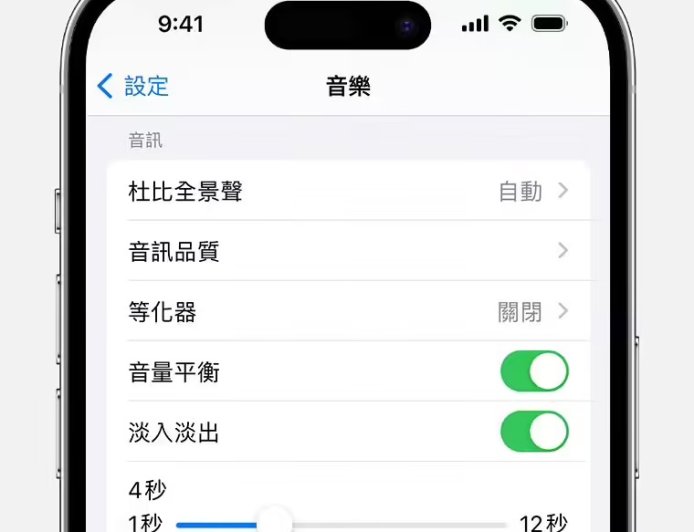Image resolution: width=694 pixels, height=532 pixels.
Task: Open the 音訊品質 options
Action: (347, 251)
